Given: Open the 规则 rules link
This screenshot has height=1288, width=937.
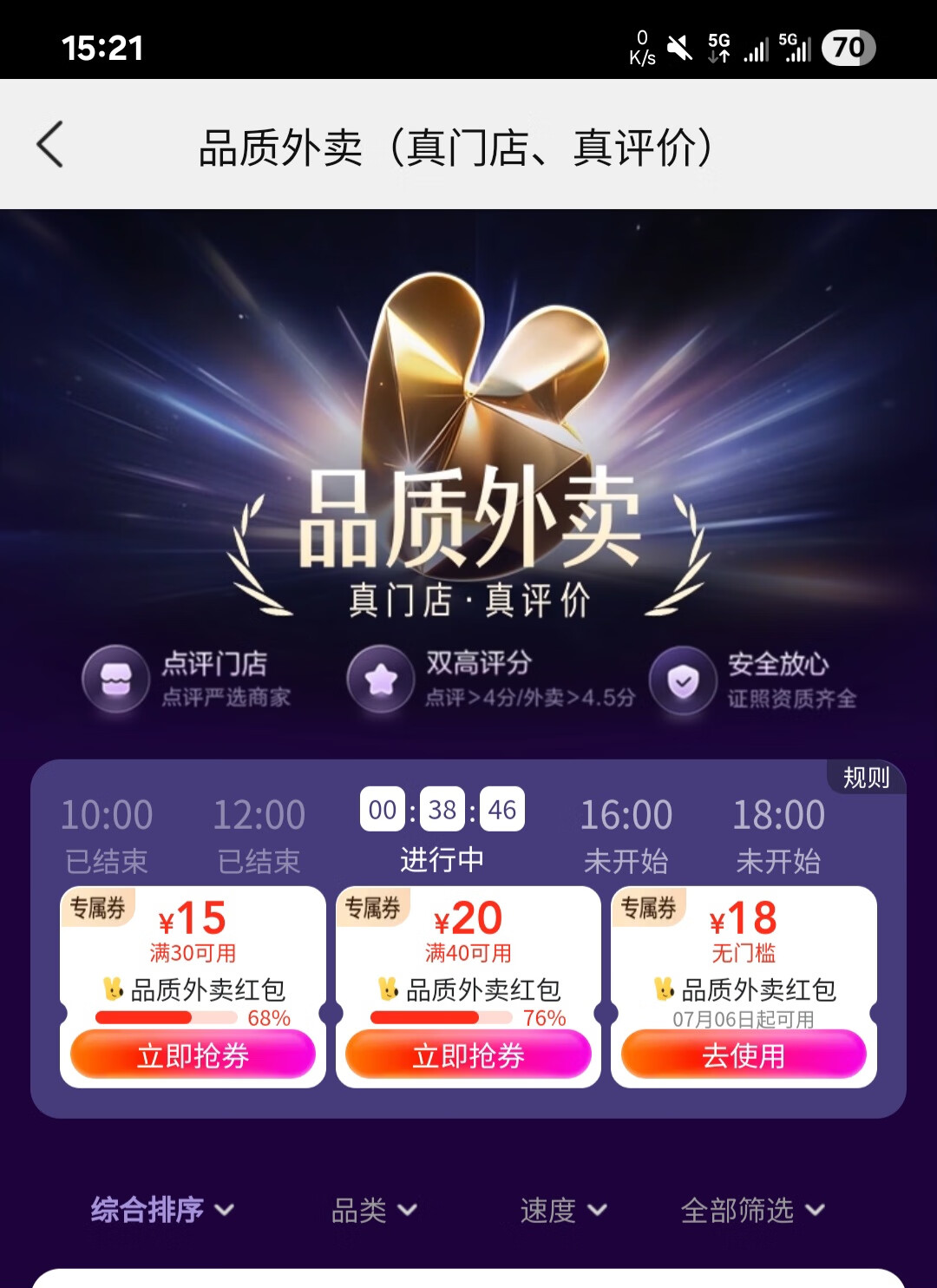Looking at the screenshot, I should pos(865,777).
